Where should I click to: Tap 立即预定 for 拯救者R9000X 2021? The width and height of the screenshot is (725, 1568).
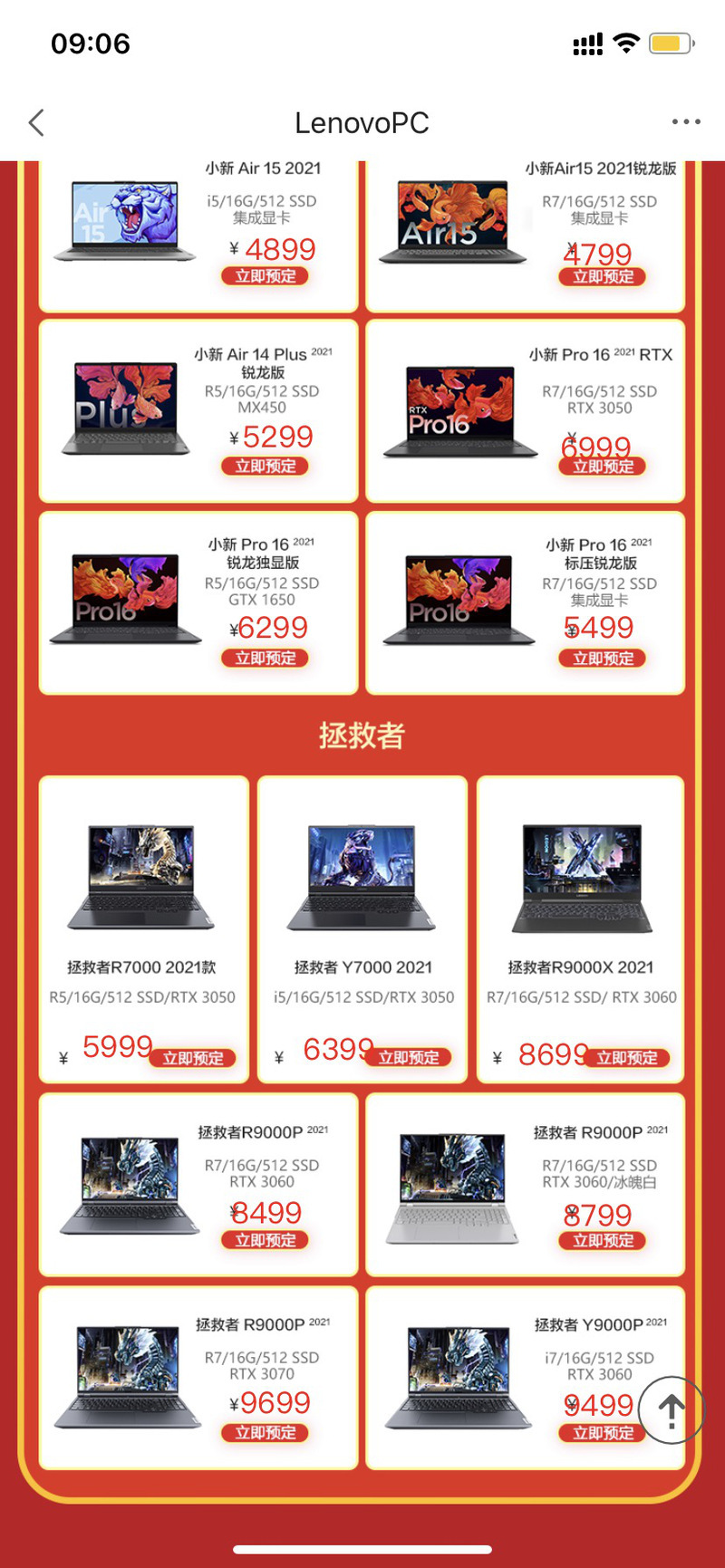tap(627, 1058)
